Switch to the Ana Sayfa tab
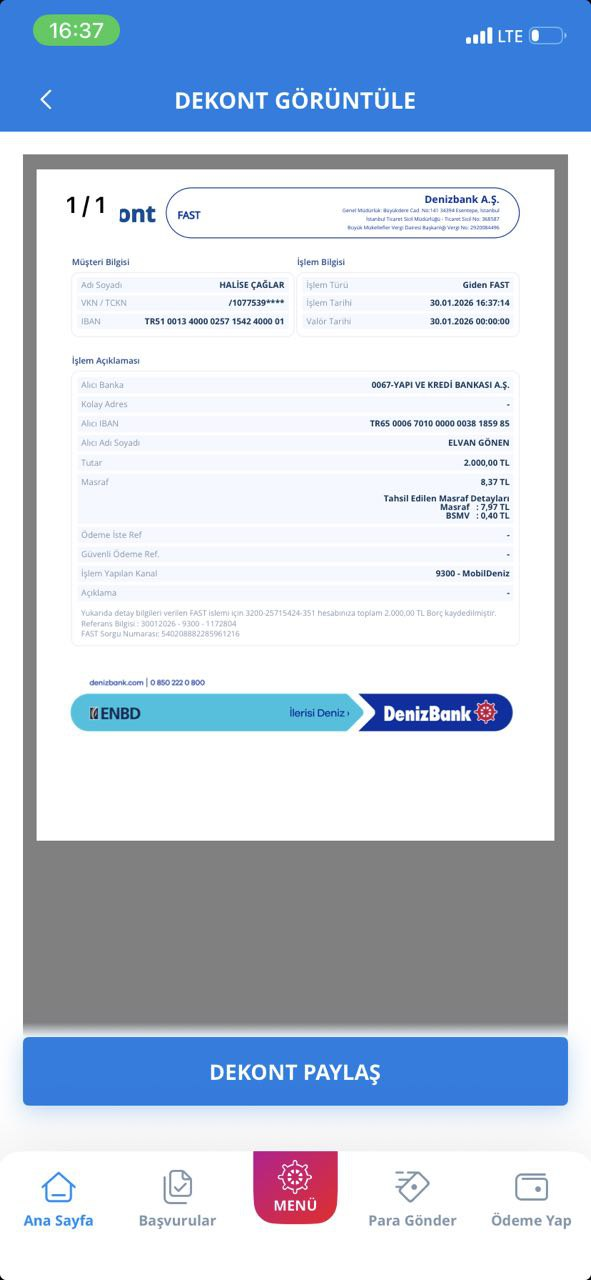 tap(58, 1199)
